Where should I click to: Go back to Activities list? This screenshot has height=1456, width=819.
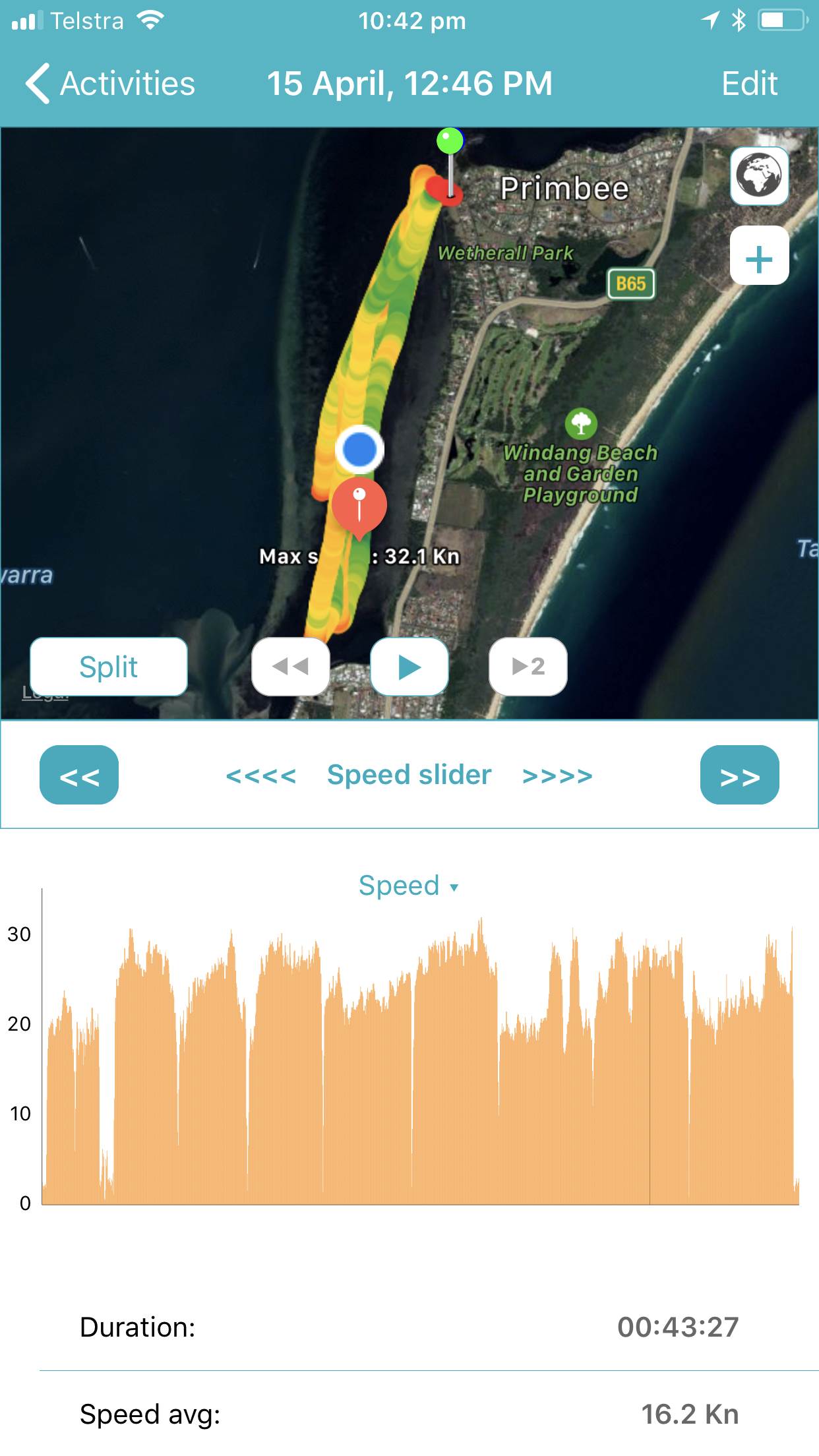point(109,84)
